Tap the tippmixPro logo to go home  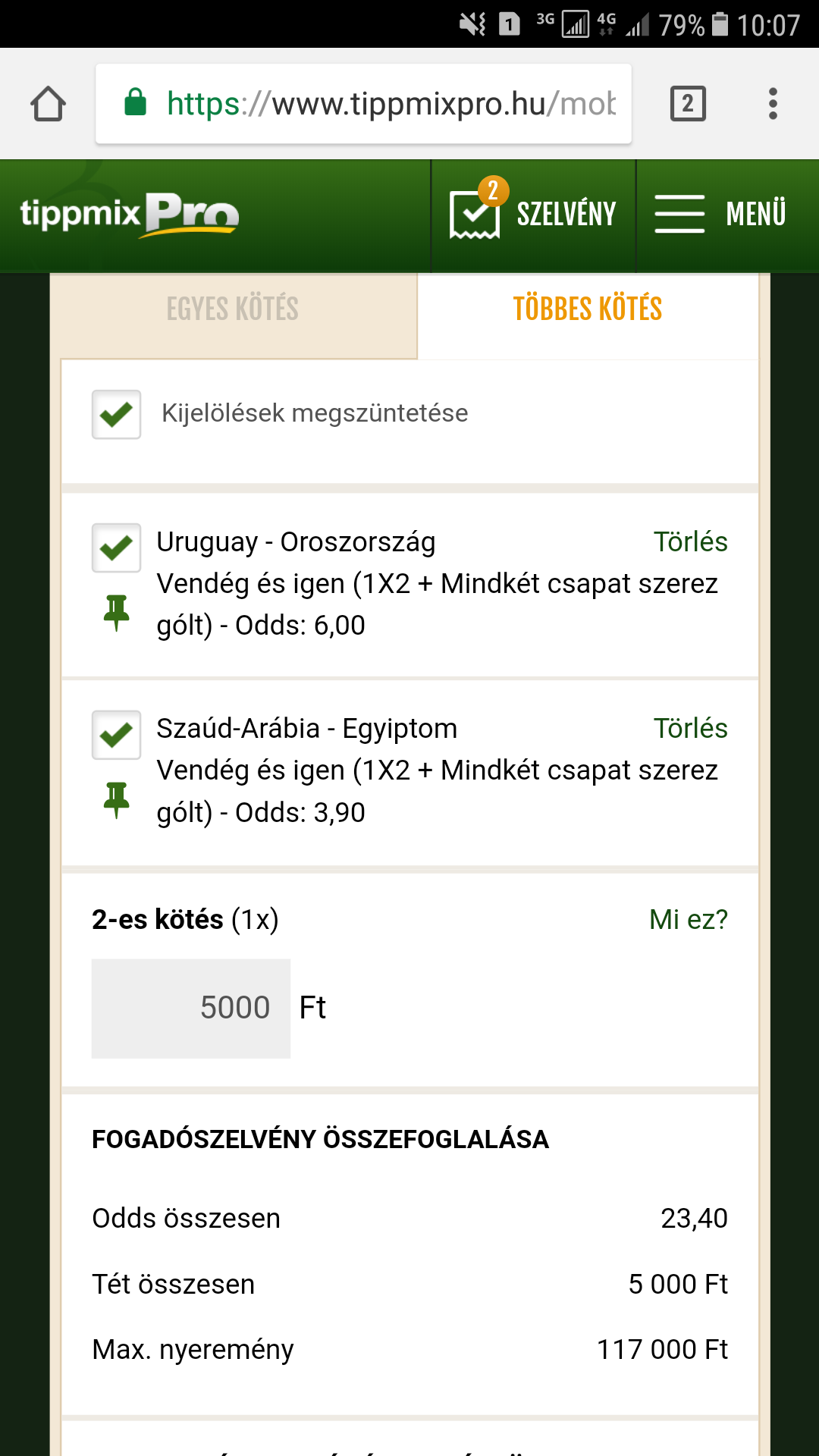click(x=130, y=215)
